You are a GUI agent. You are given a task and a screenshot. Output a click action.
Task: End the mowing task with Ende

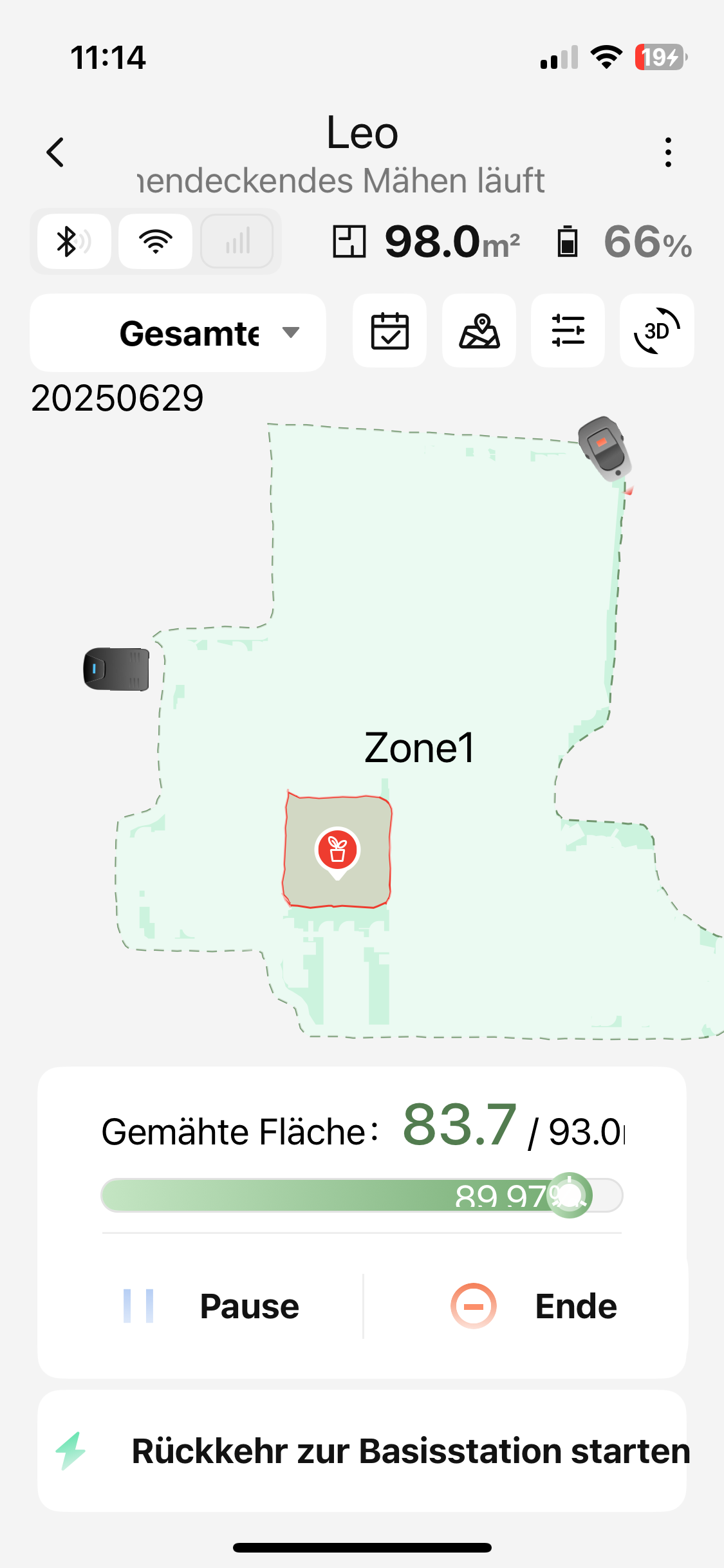pos(534,1306)
